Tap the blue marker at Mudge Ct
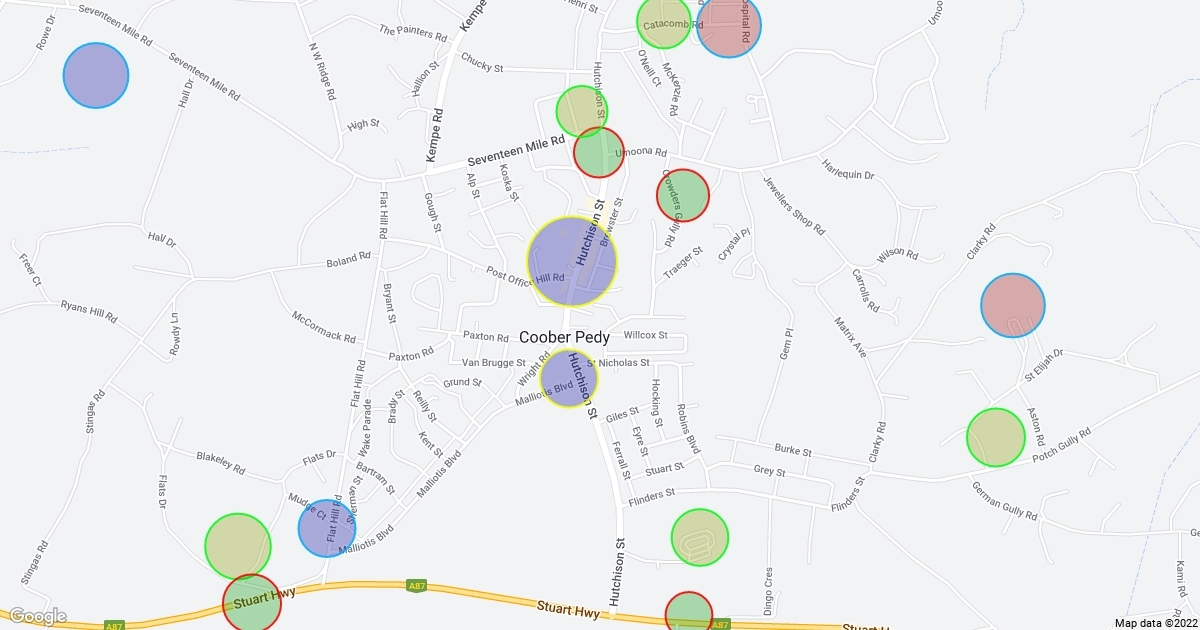The image size is (1200, 630). (x=327, y=528)
